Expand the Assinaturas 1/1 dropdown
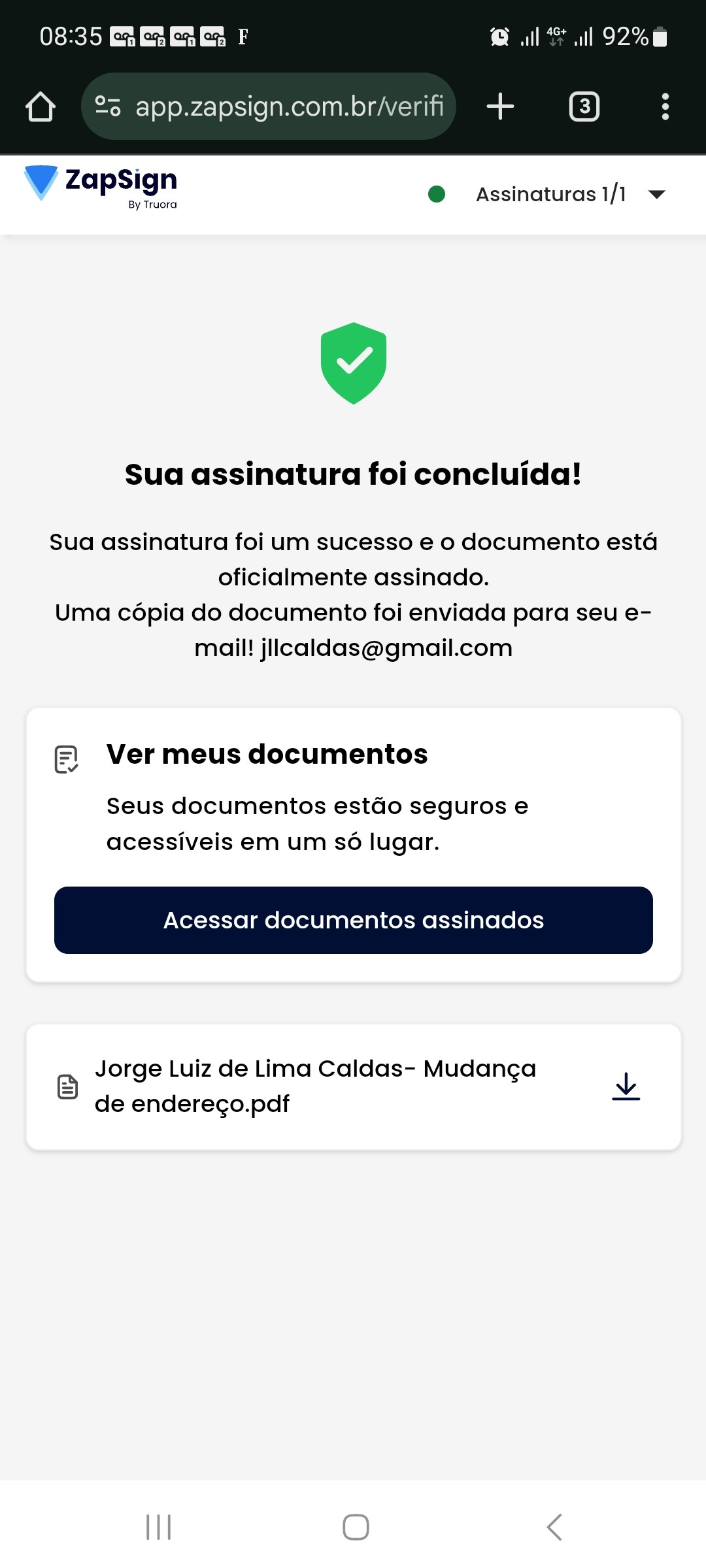 coord(656,194)
